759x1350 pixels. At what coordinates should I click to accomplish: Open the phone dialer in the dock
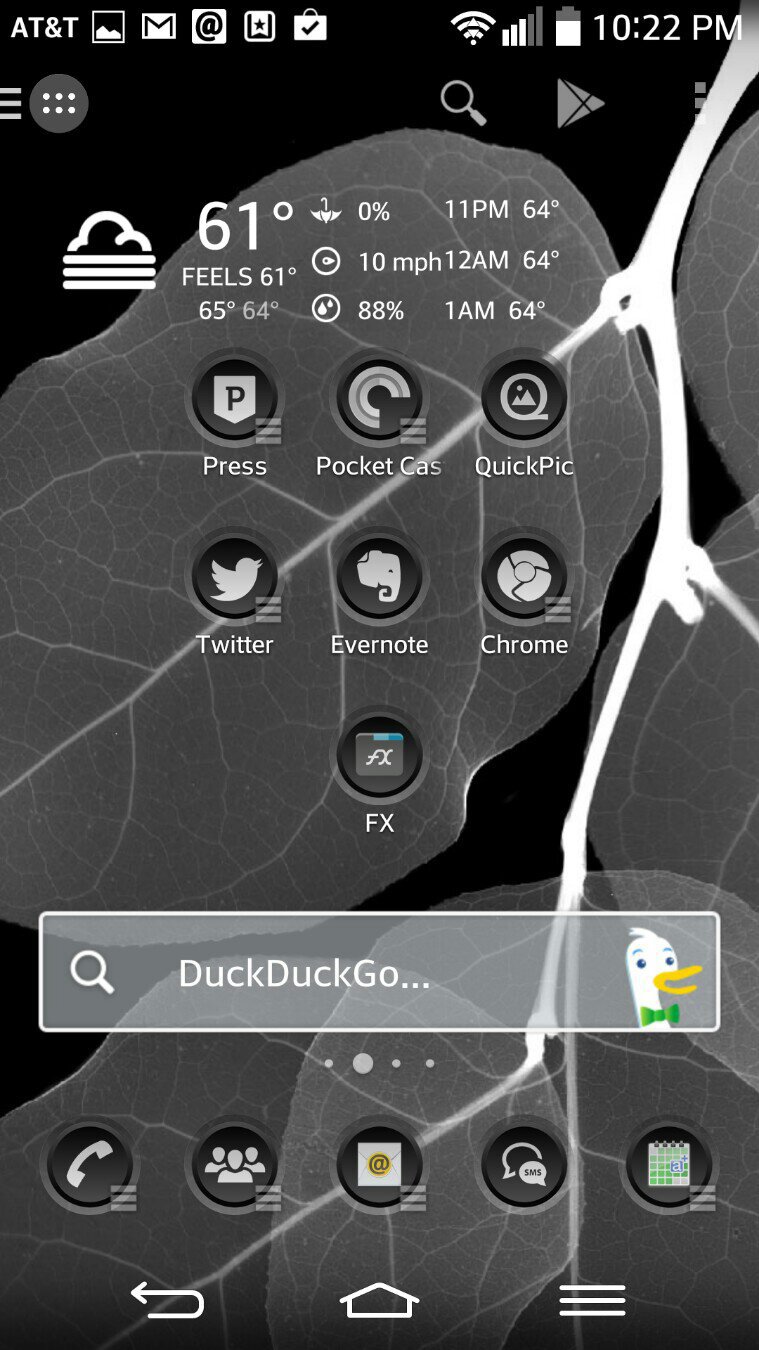(90, 1166)
